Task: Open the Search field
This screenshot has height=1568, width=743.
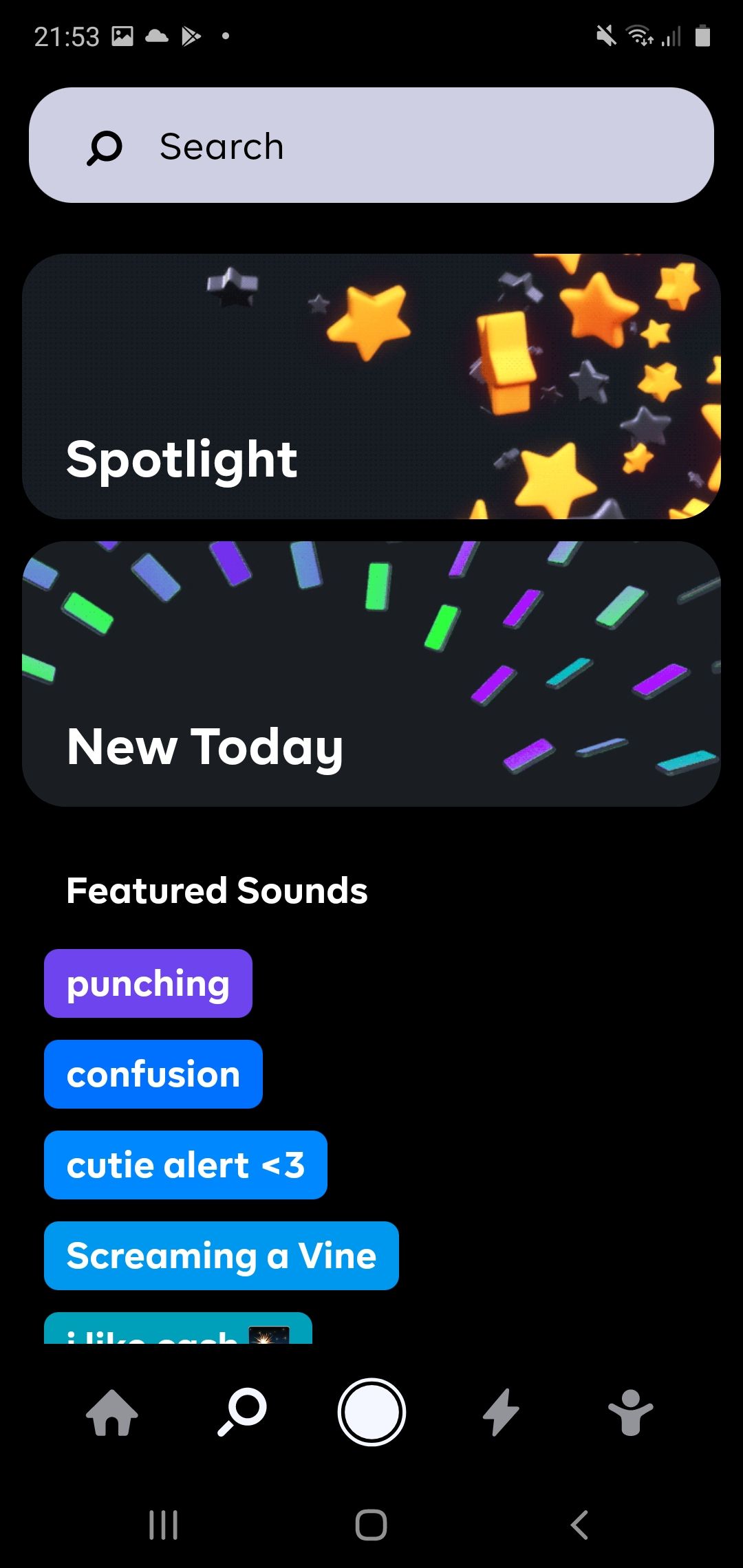Action: click(x=371, y=145)
